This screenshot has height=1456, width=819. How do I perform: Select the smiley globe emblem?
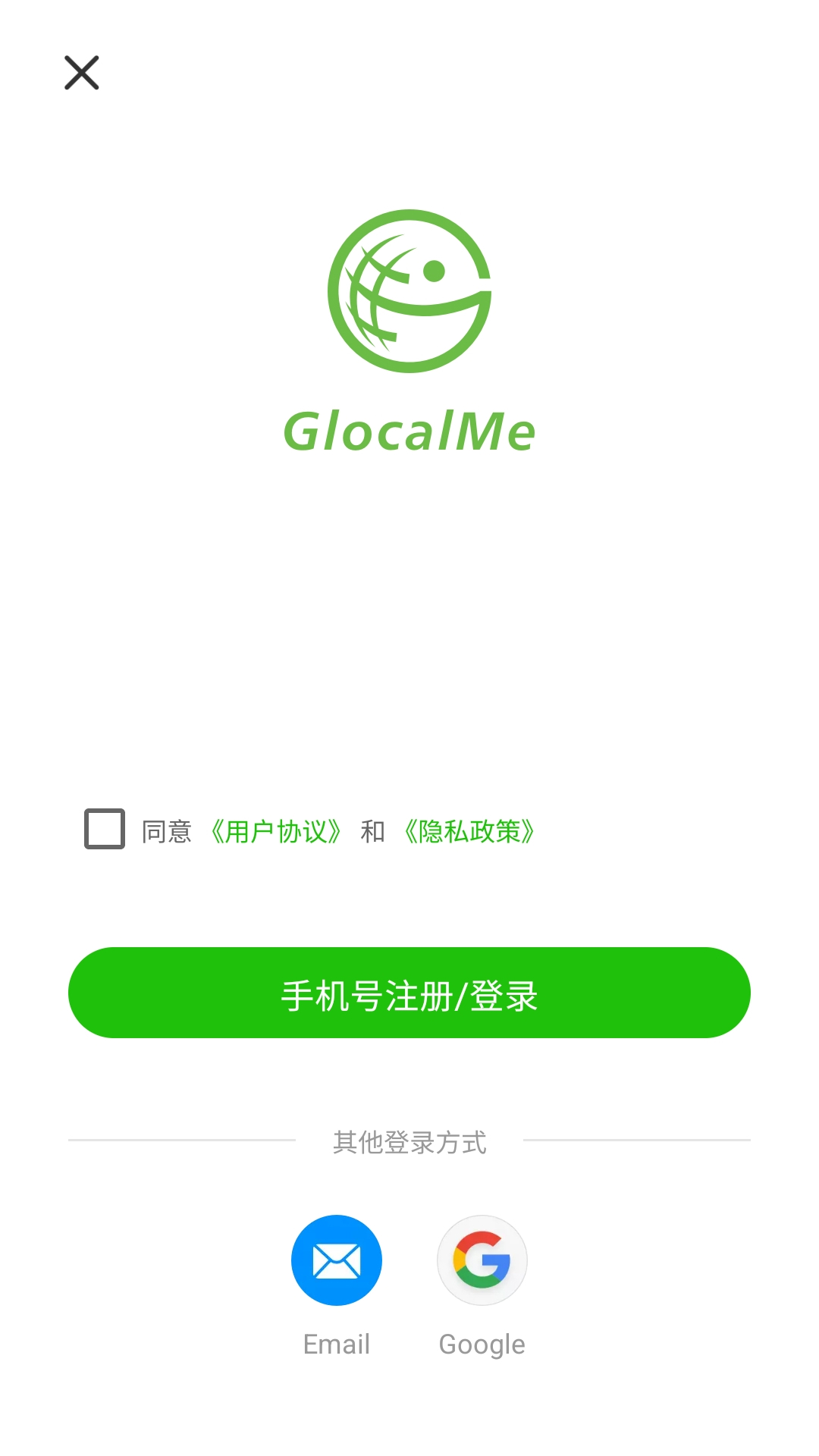pyautogui.click(x=409, y=292)
